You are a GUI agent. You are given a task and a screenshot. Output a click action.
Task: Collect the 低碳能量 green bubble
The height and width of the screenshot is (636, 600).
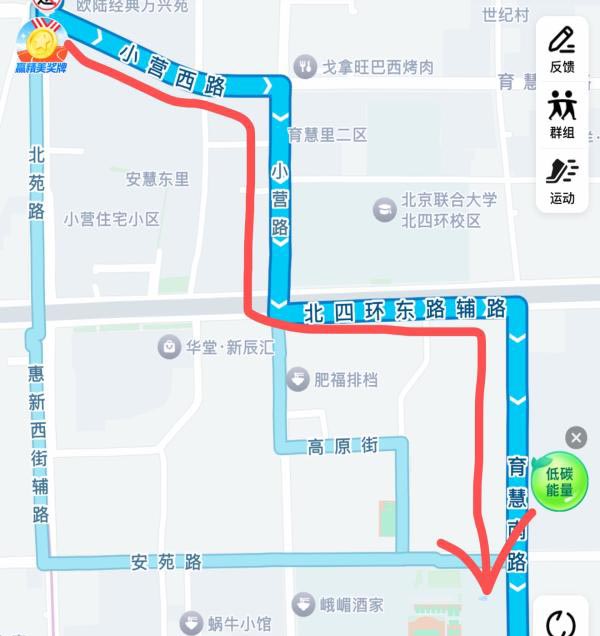point(559,481)
